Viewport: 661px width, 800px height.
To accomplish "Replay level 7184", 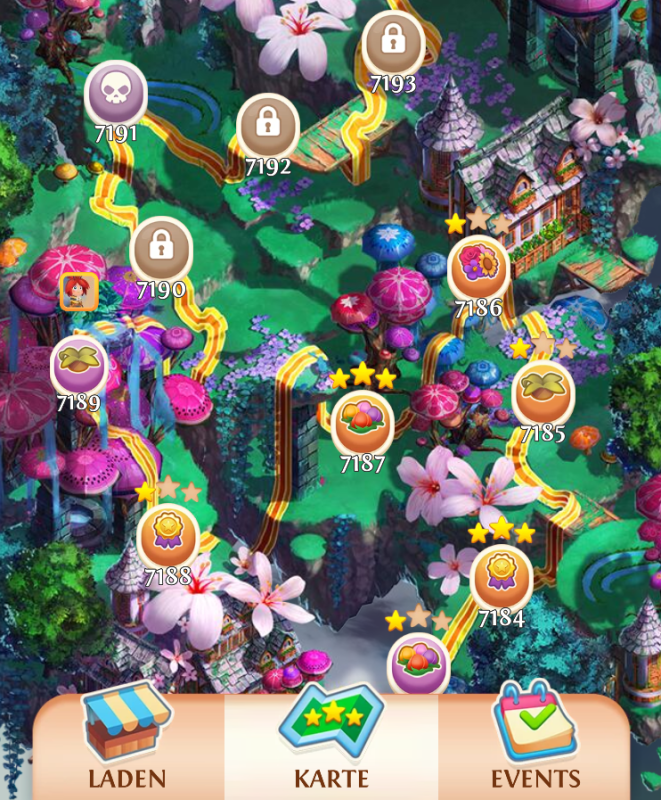I will click(501, 577).
